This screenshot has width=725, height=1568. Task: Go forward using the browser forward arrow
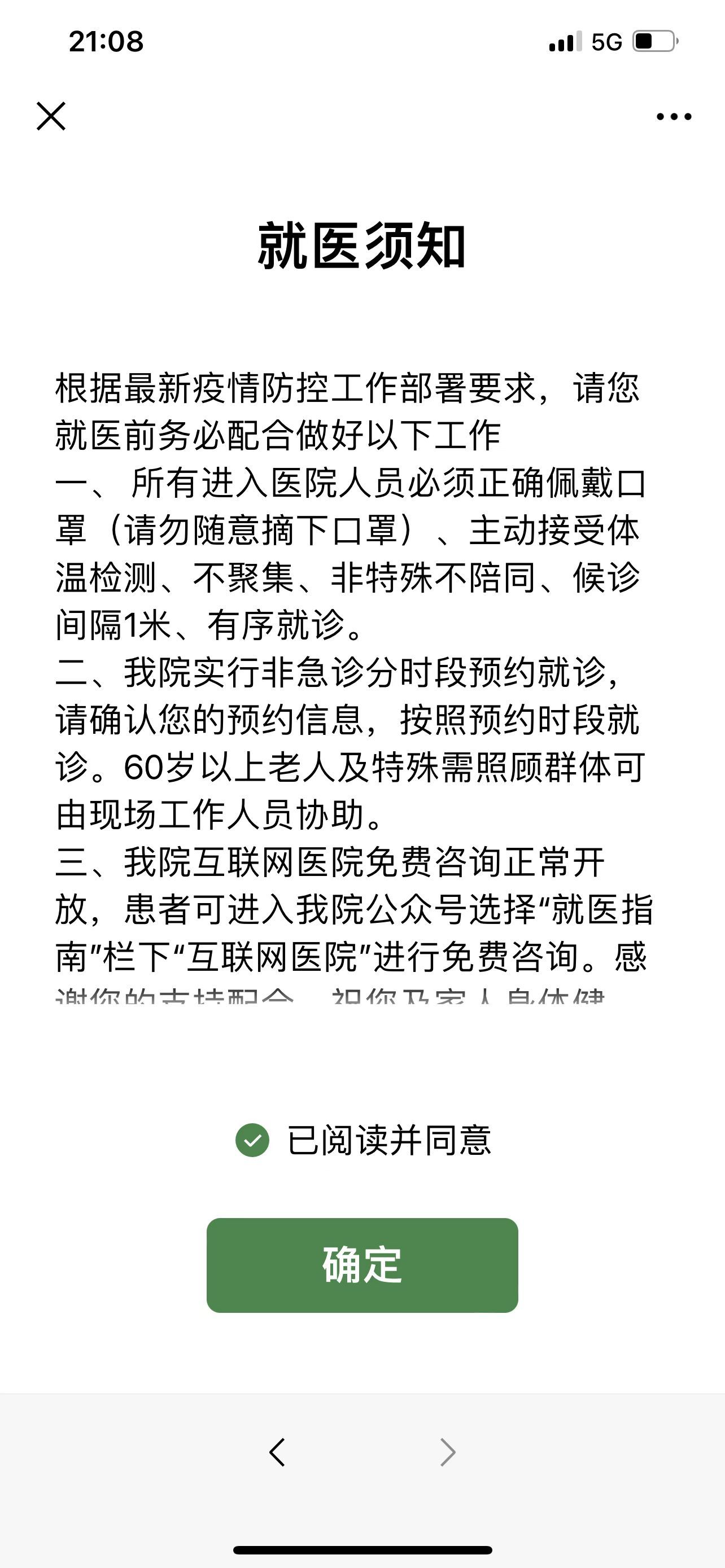(448, 1453)
